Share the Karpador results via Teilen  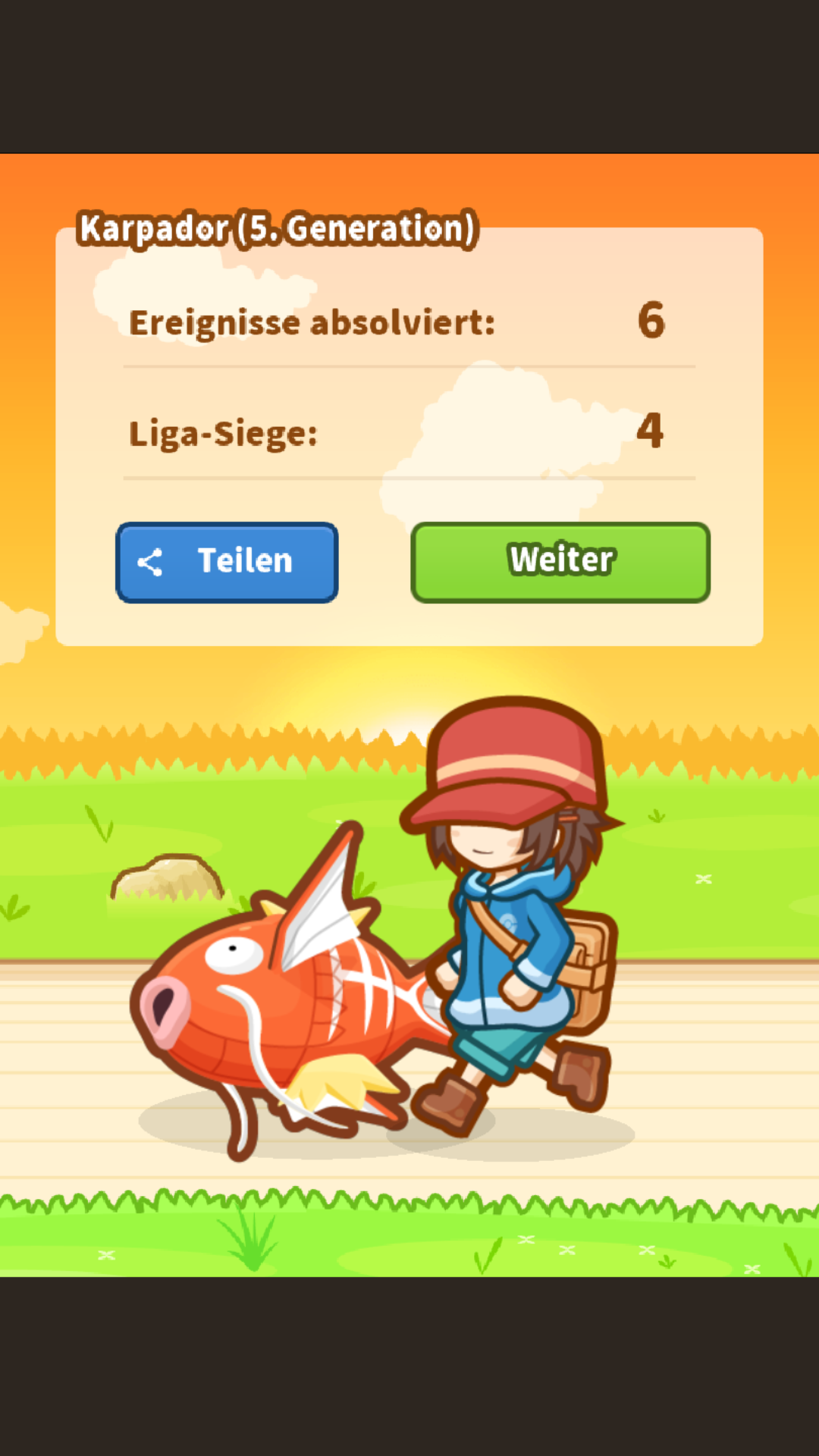tap(227, 562)
